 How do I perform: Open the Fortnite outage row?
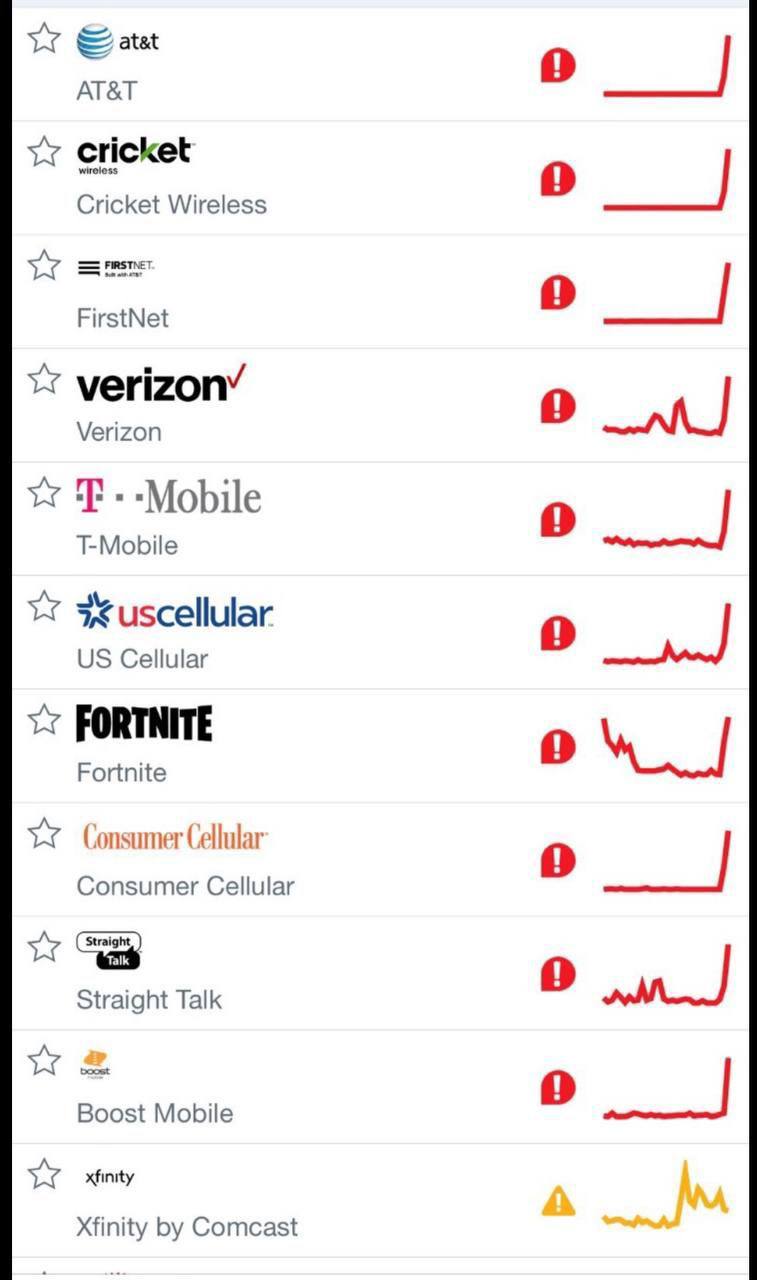point(300,747)
